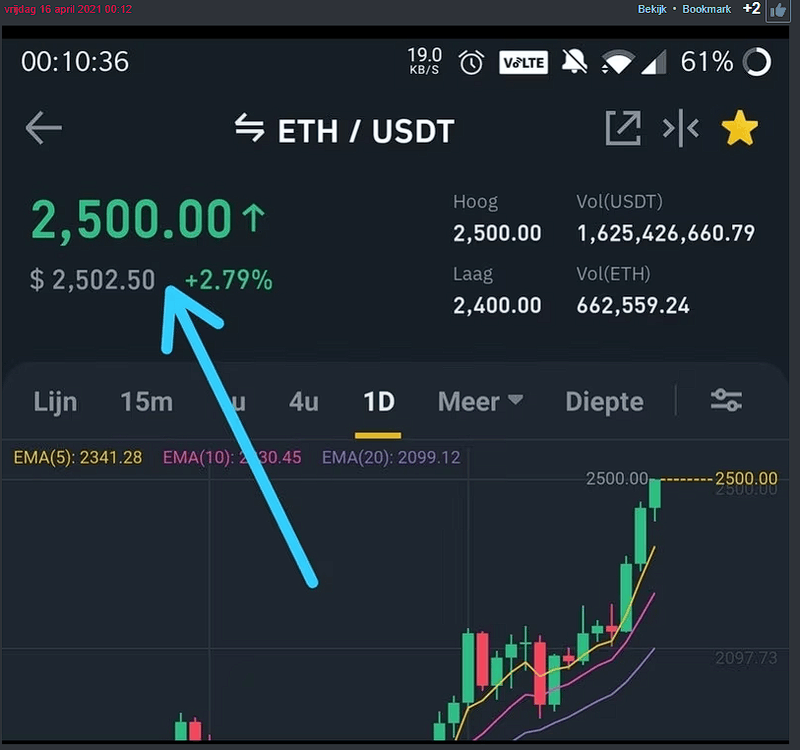Tap the collapse-arrows icon next to the star
The width and height of the screenshot is (800, 750).
tap(680, 128)
